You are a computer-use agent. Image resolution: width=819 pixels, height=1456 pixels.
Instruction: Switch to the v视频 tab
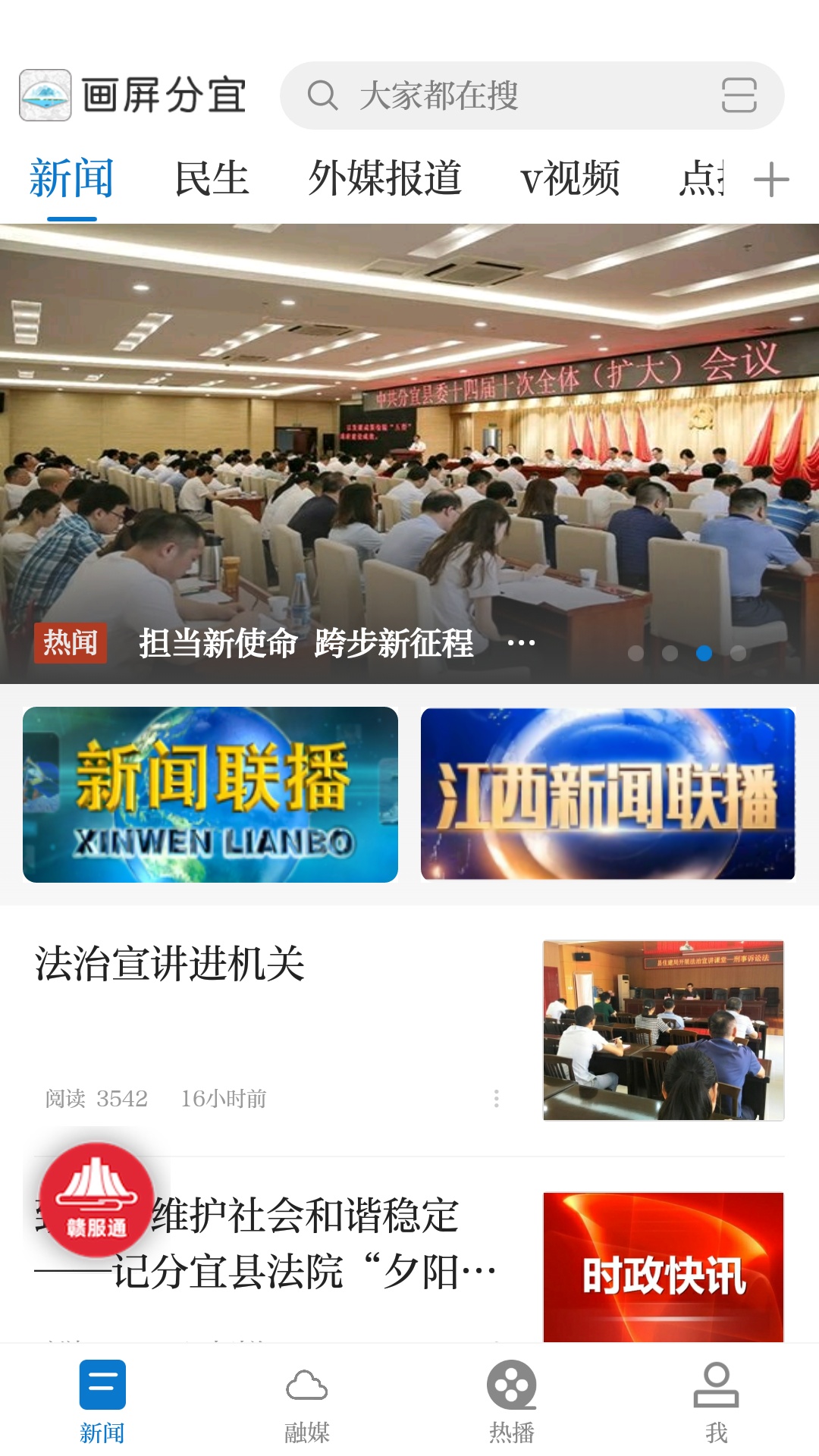[x=570, y=180]
